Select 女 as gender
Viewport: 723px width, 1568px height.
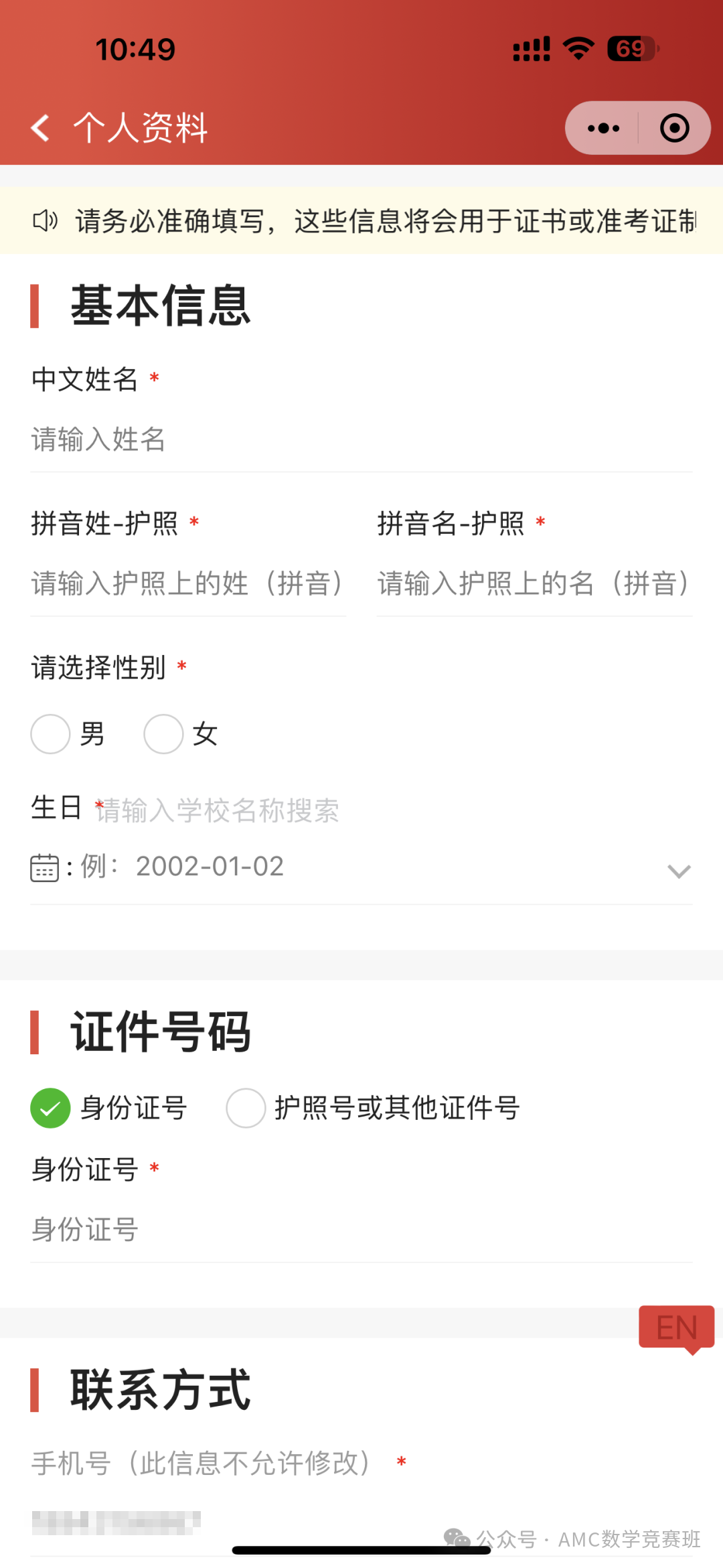click(x=181, y=734)
